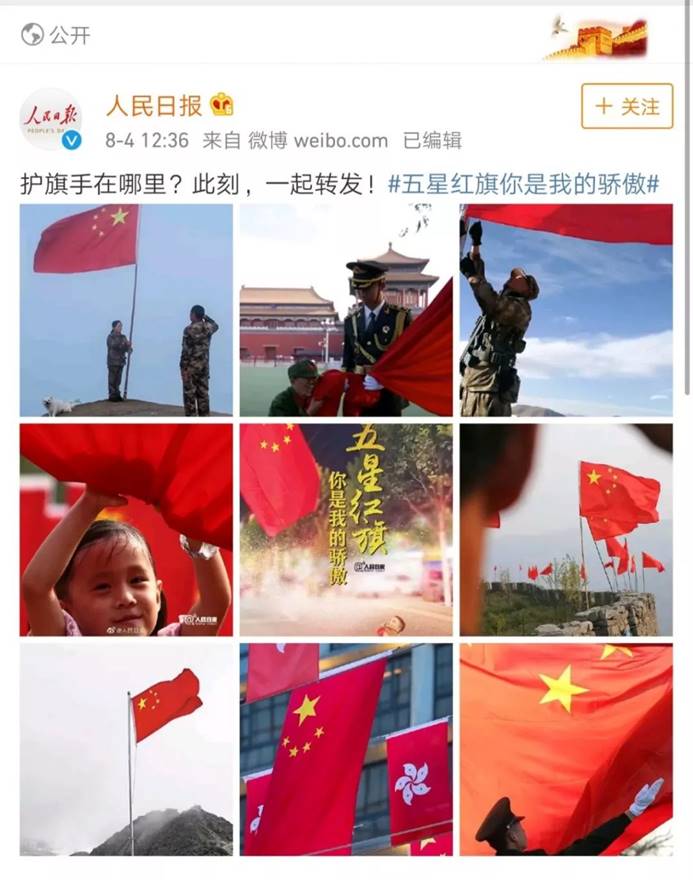This screenshot has width=693, height=880.
Task: Open photo of soldier raising the flag overhead
Action: point(566,310)
